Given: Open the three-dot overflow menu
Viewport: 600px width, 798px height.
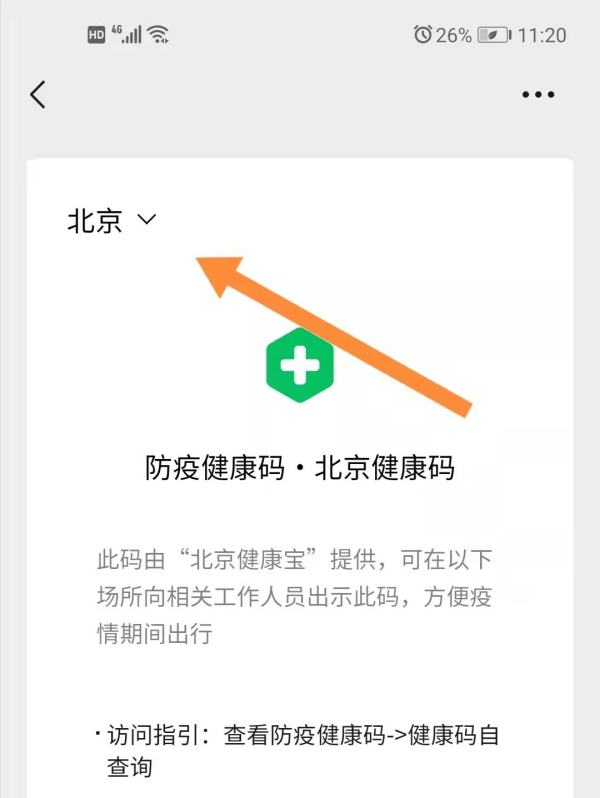Looking at the screenshot, I should (538, 95).
